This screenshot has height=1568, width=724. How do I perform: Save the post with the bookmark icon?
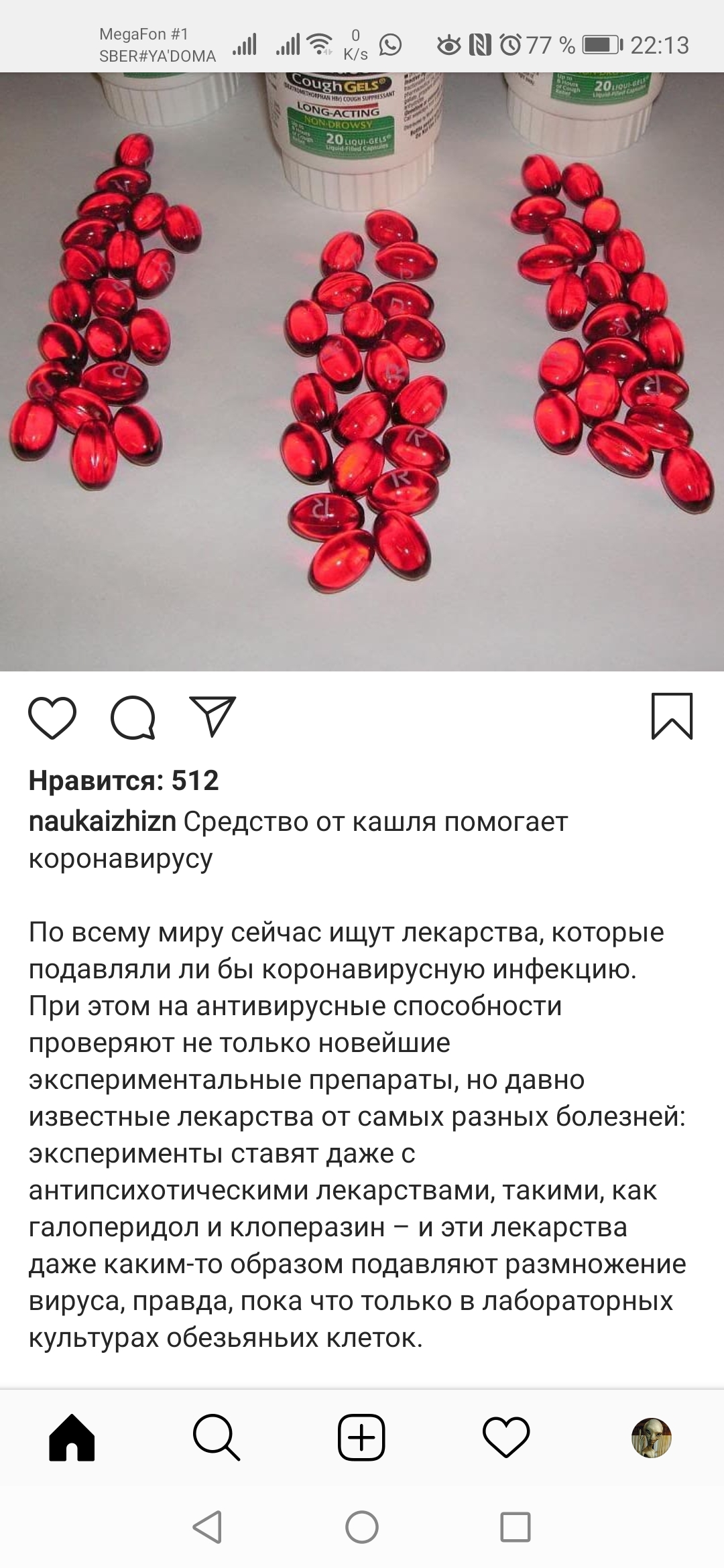pos(672,716)
